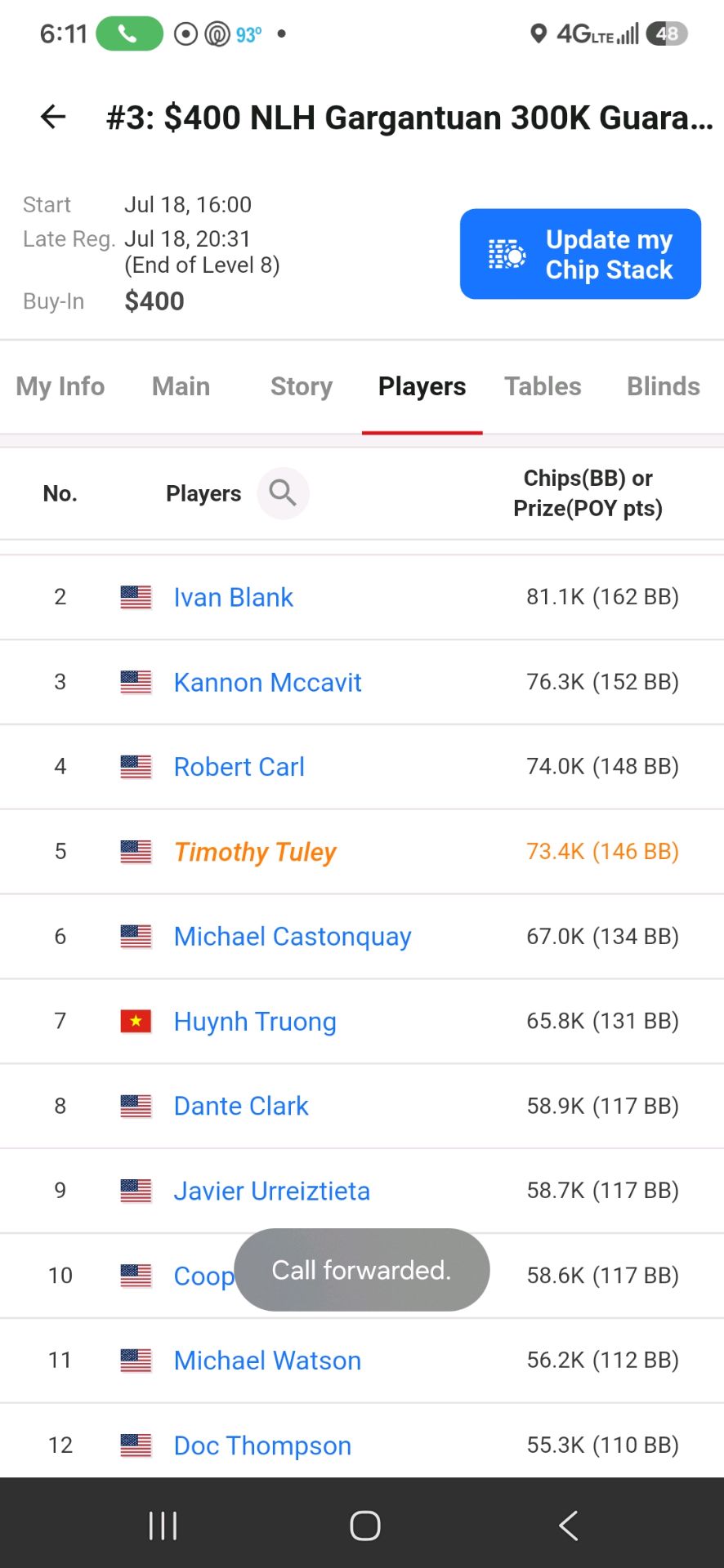Open Dante Clark's profile
The width and height of the screenshot is (724, 1568).
pyautogui.click(x=241, y=1106)
